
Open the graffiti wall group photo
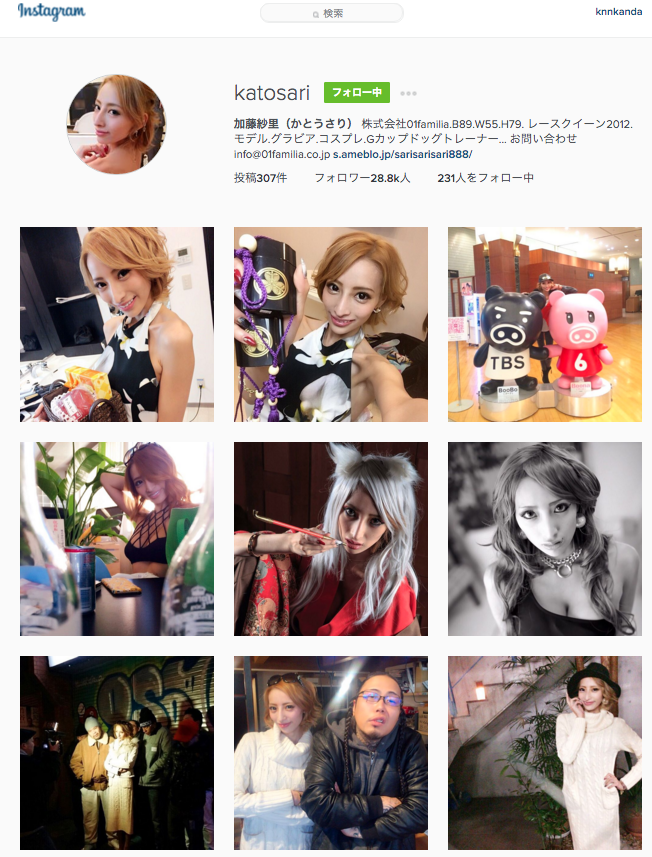117,752
